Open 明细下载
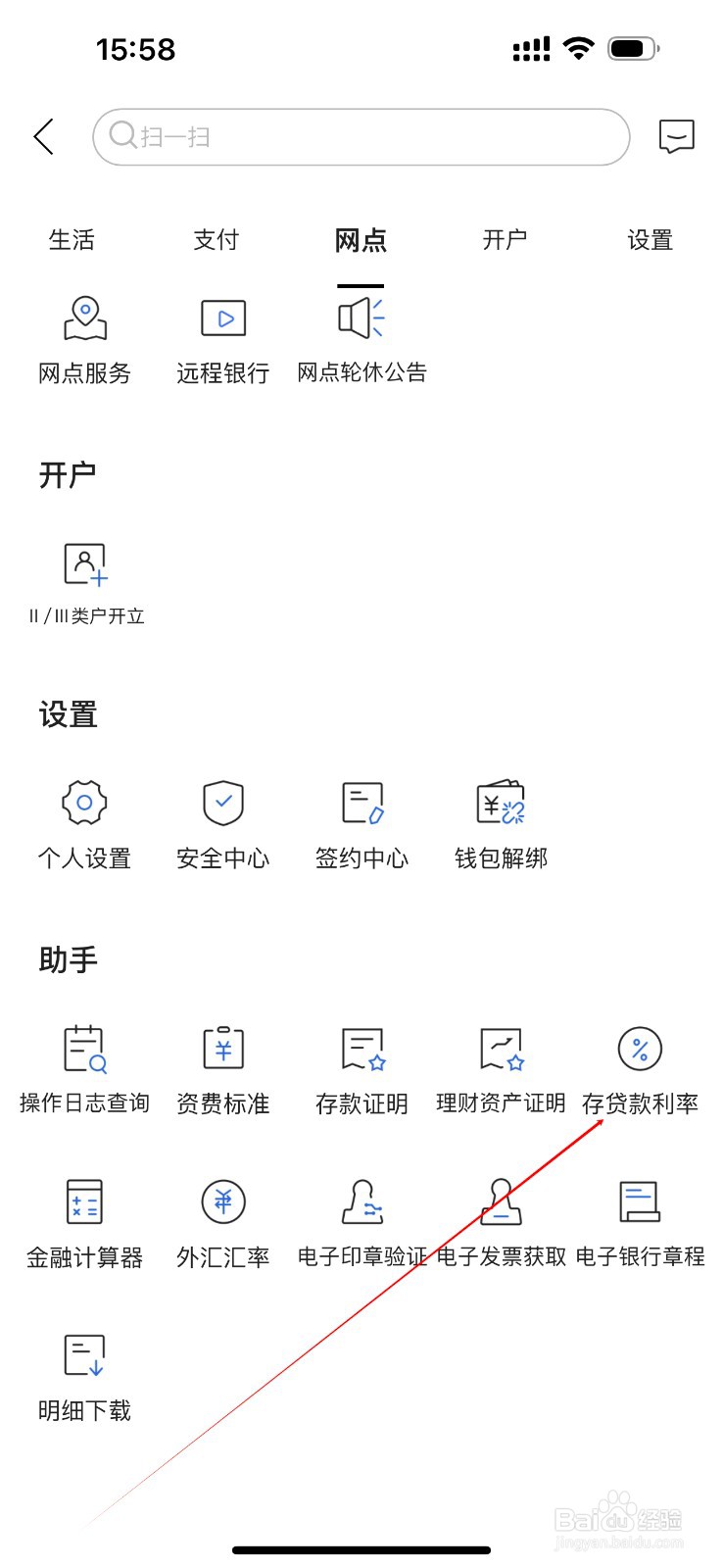This screenshot has height=1568, width=723. (x=85, y=1376)
